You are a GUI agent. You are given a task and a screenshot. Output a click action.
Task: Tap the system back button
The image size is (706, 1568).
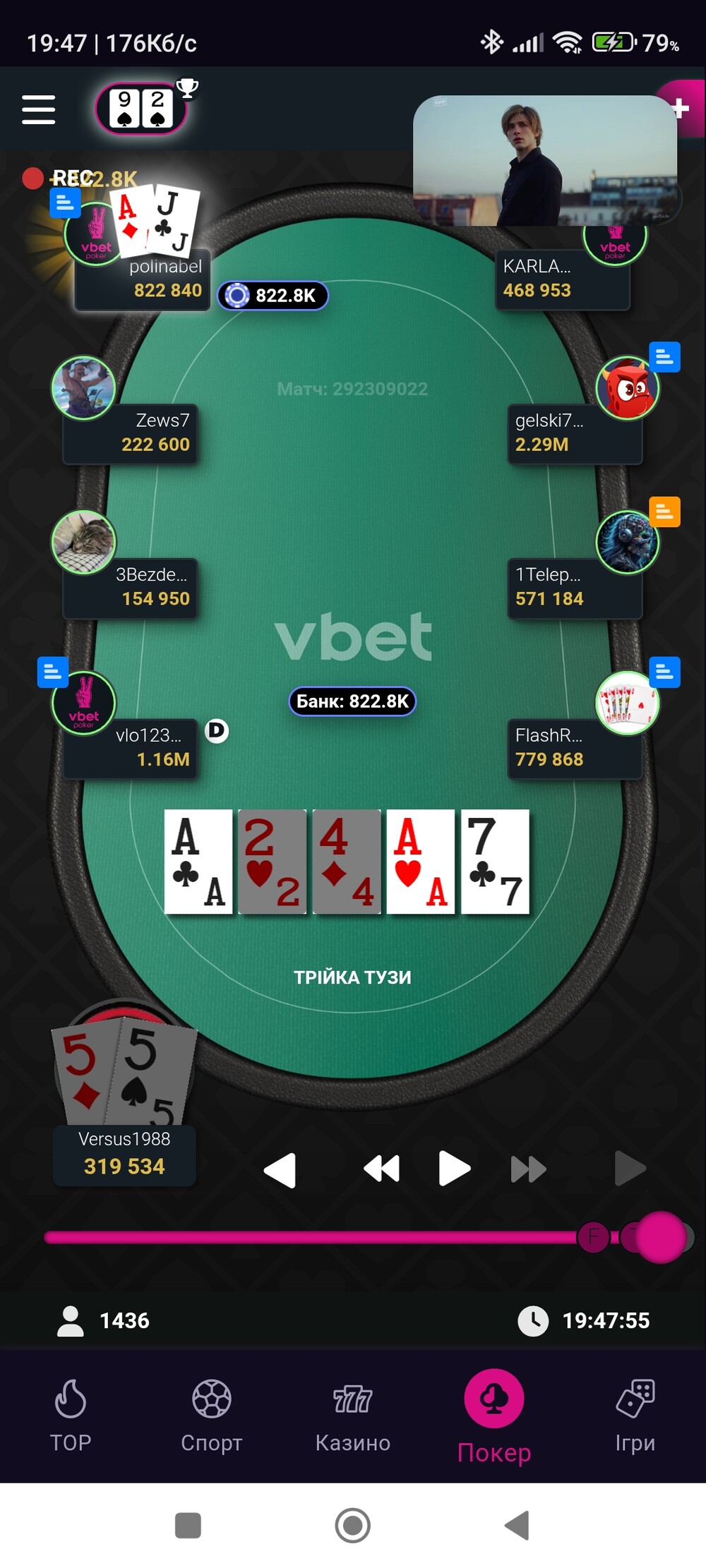point(517,1525)
